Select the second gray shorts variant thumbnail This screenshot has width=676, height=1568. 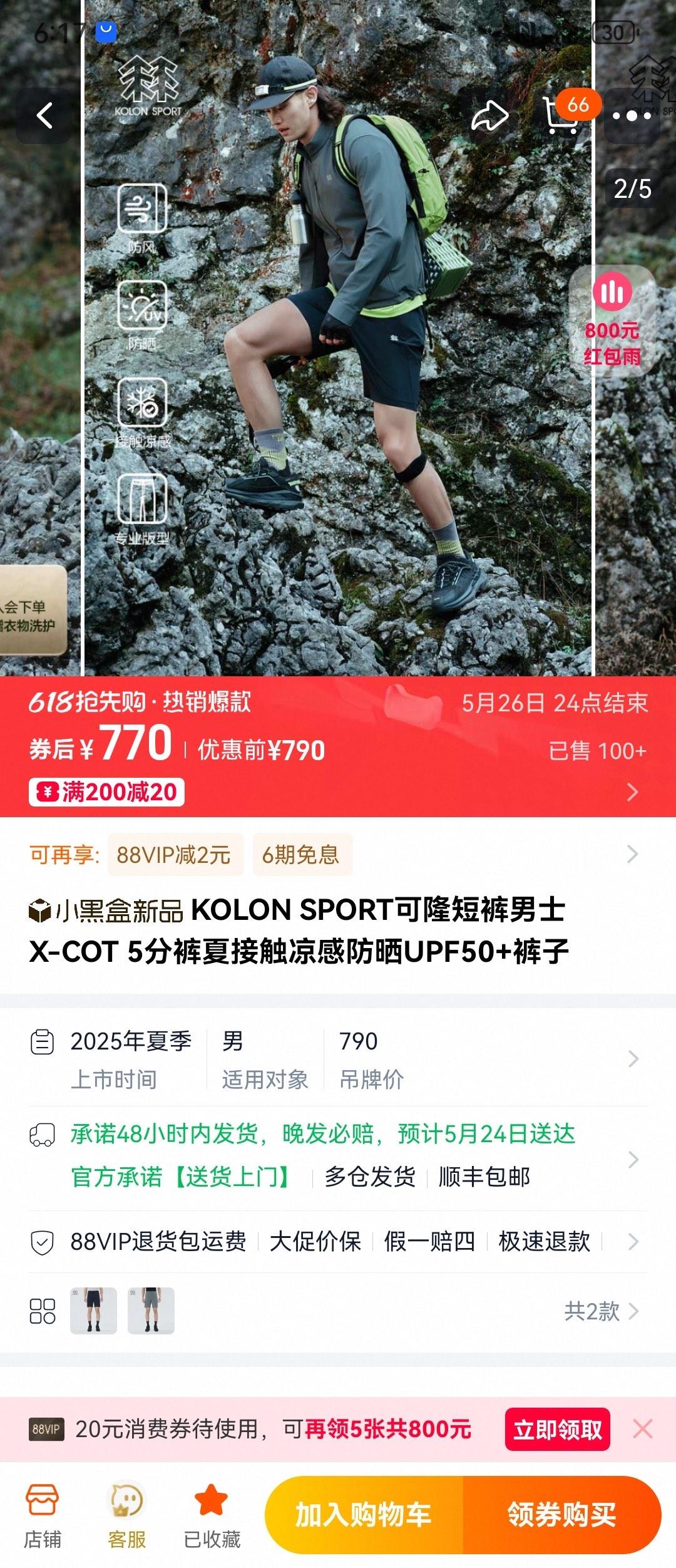(x=151, y=1311)
